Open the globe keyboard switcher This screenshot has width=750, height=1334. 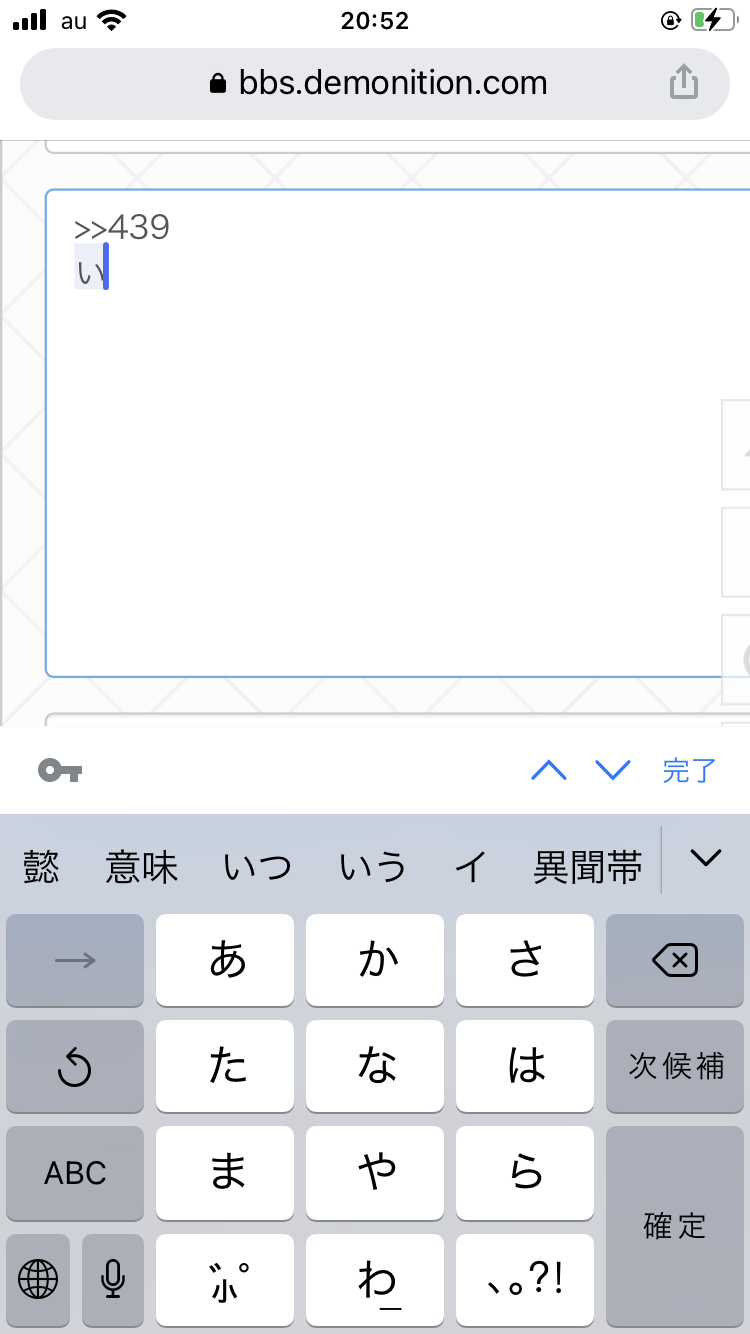pos(38,1278)
